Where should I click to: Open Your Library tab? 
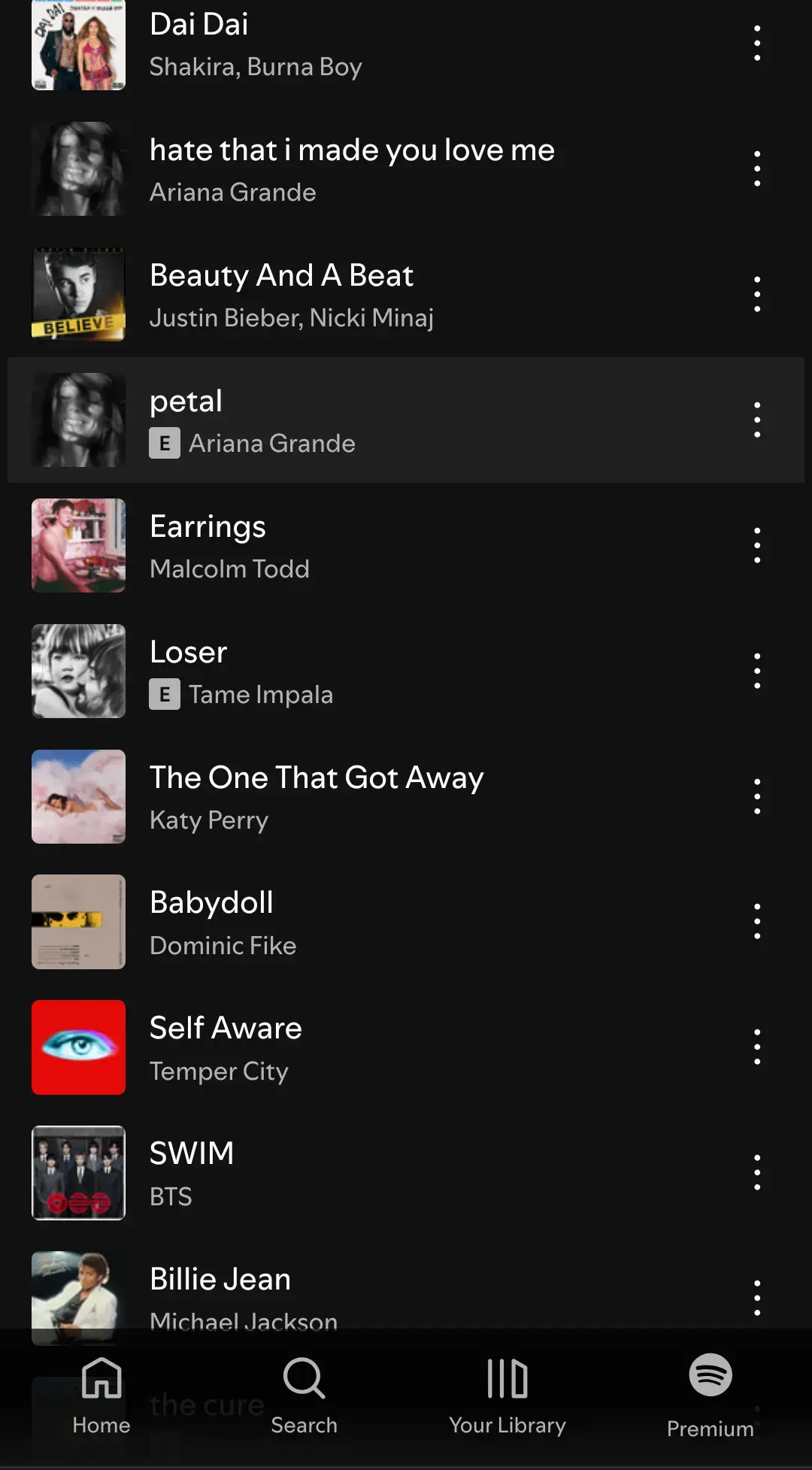point(507,1396)
